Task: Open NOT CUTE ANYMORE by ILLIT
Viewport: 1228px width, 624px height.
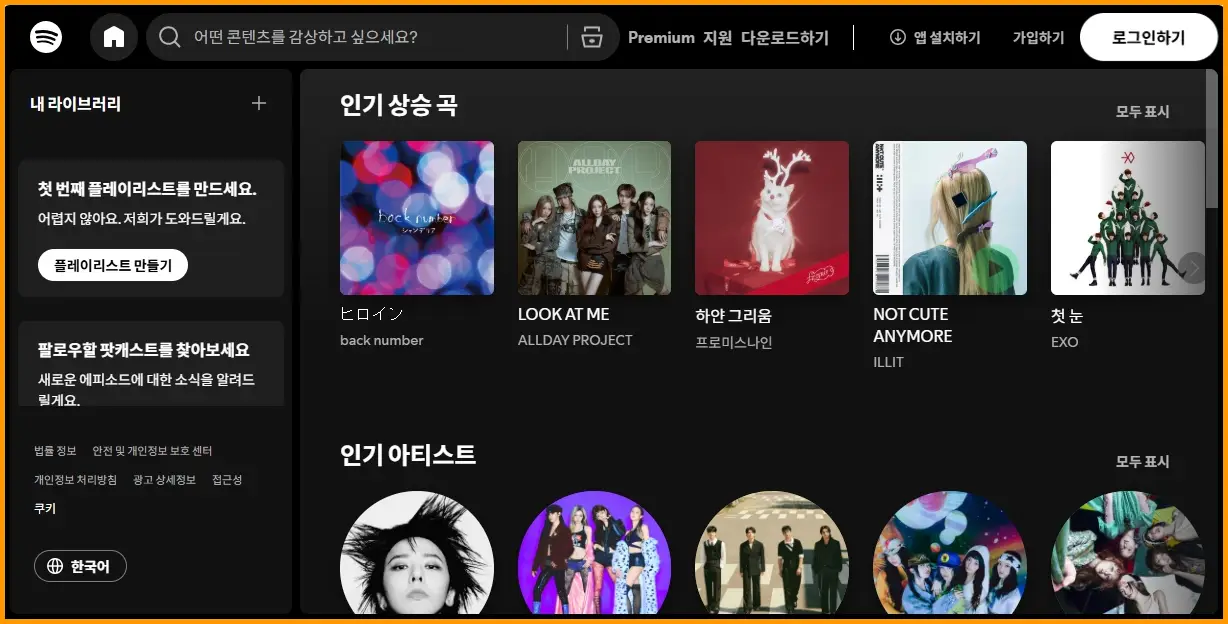Action: coord(949,218)
